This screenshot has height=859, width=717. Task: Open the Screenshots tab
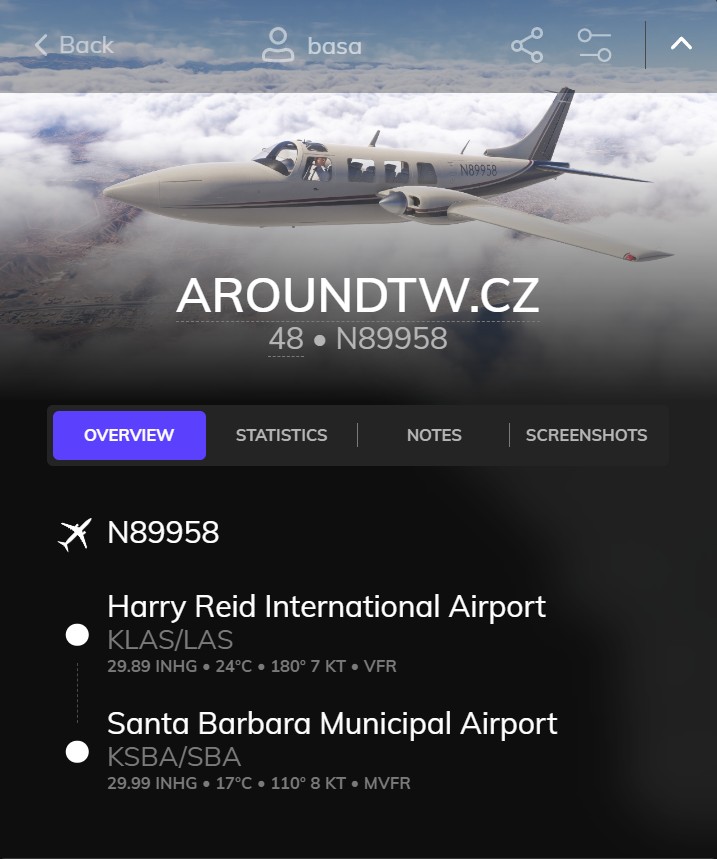pos(586,435)
